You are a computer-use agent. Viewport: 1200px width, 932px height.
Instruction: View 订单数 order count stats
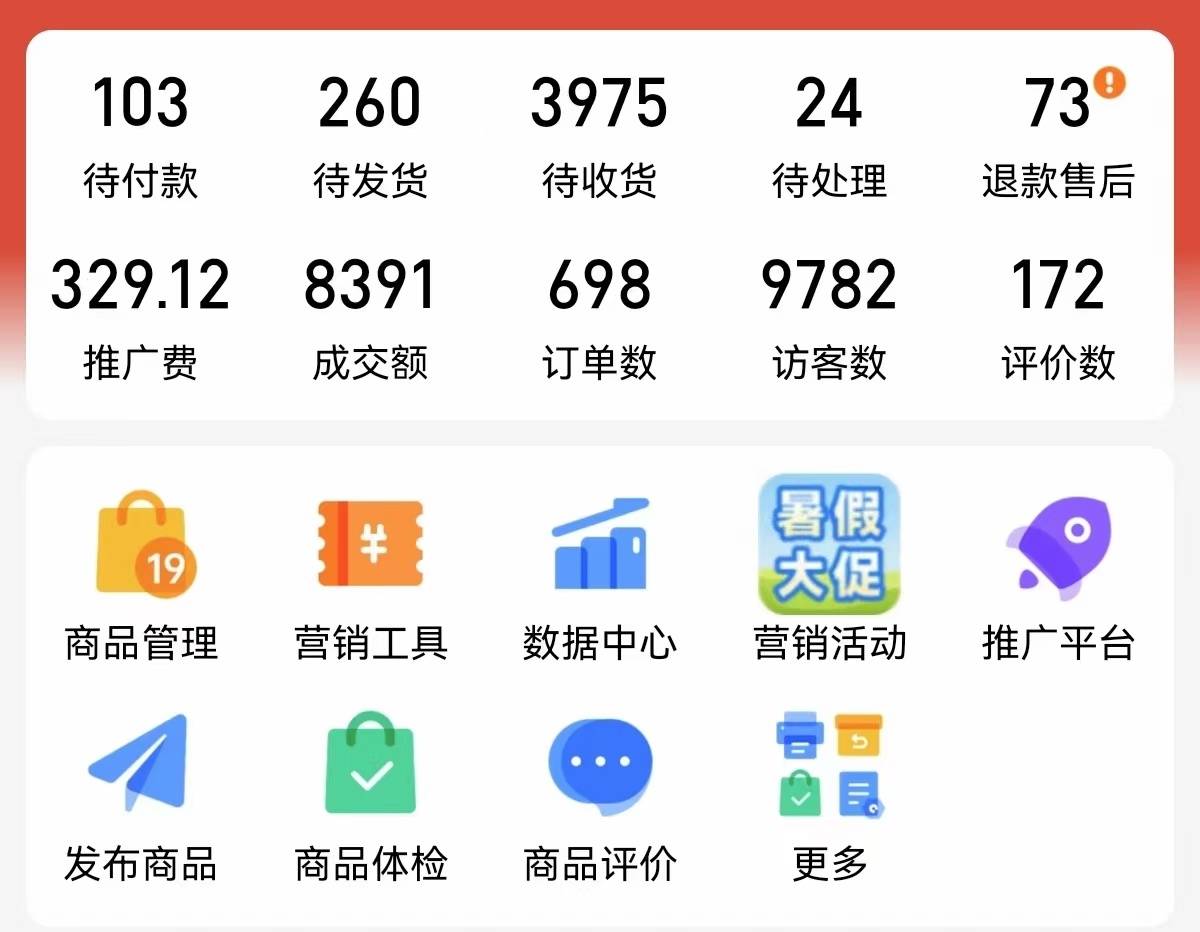click(599, 318)
